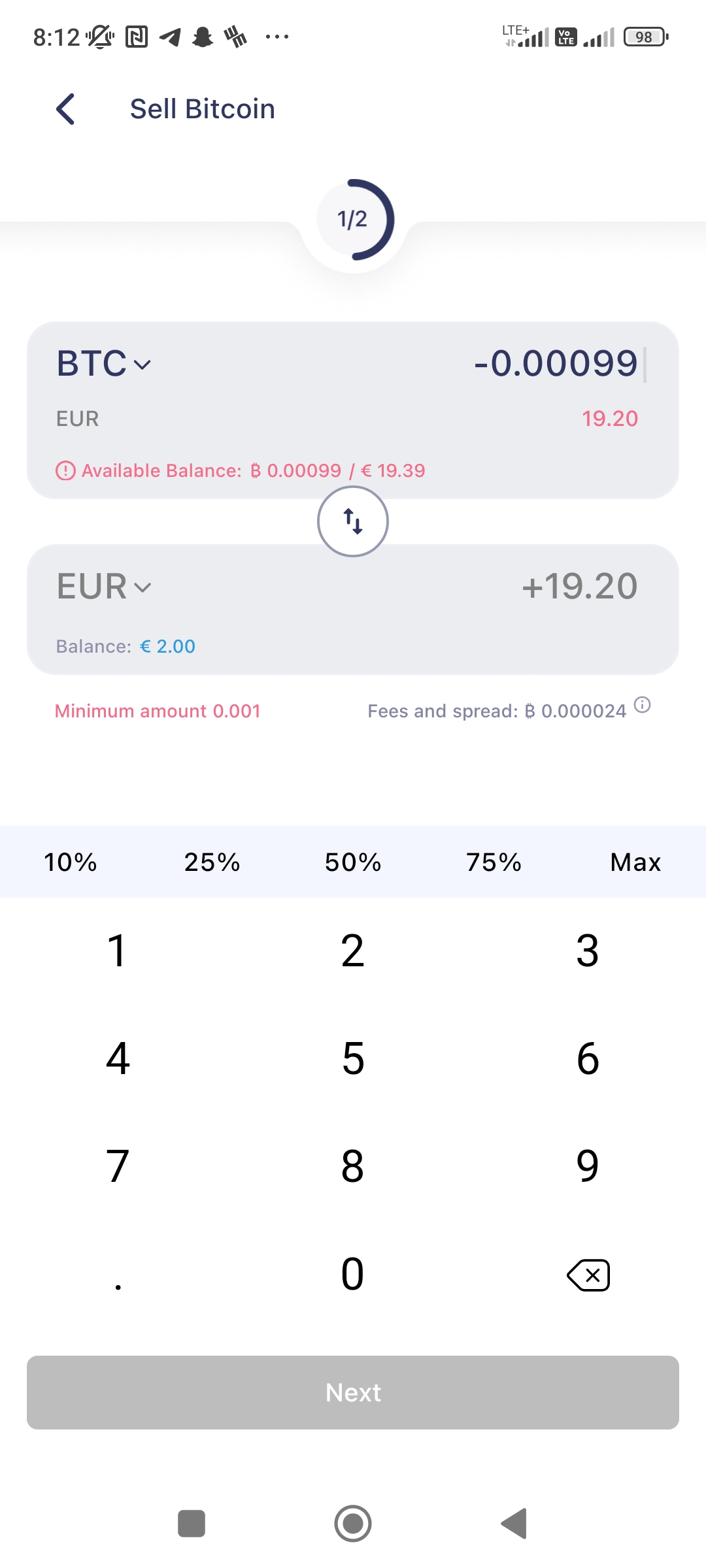Viewport: 706px width, 1568px height.
Task: Go back from Sell Bitcoin screen
Action: [65, 108]
